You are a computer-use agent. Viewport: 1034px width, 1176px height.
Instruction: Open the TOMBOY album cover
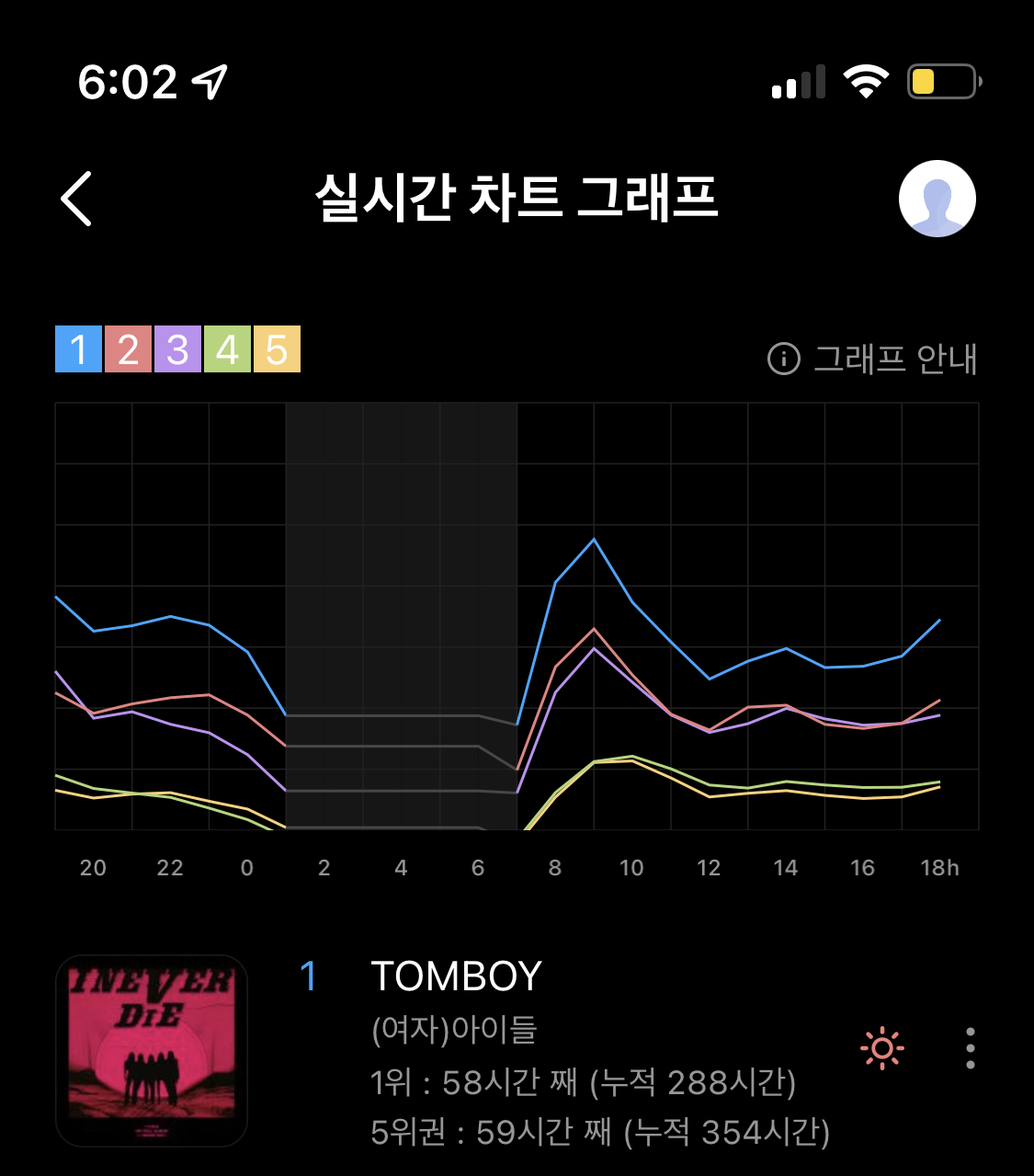(x=152, y=1051)
